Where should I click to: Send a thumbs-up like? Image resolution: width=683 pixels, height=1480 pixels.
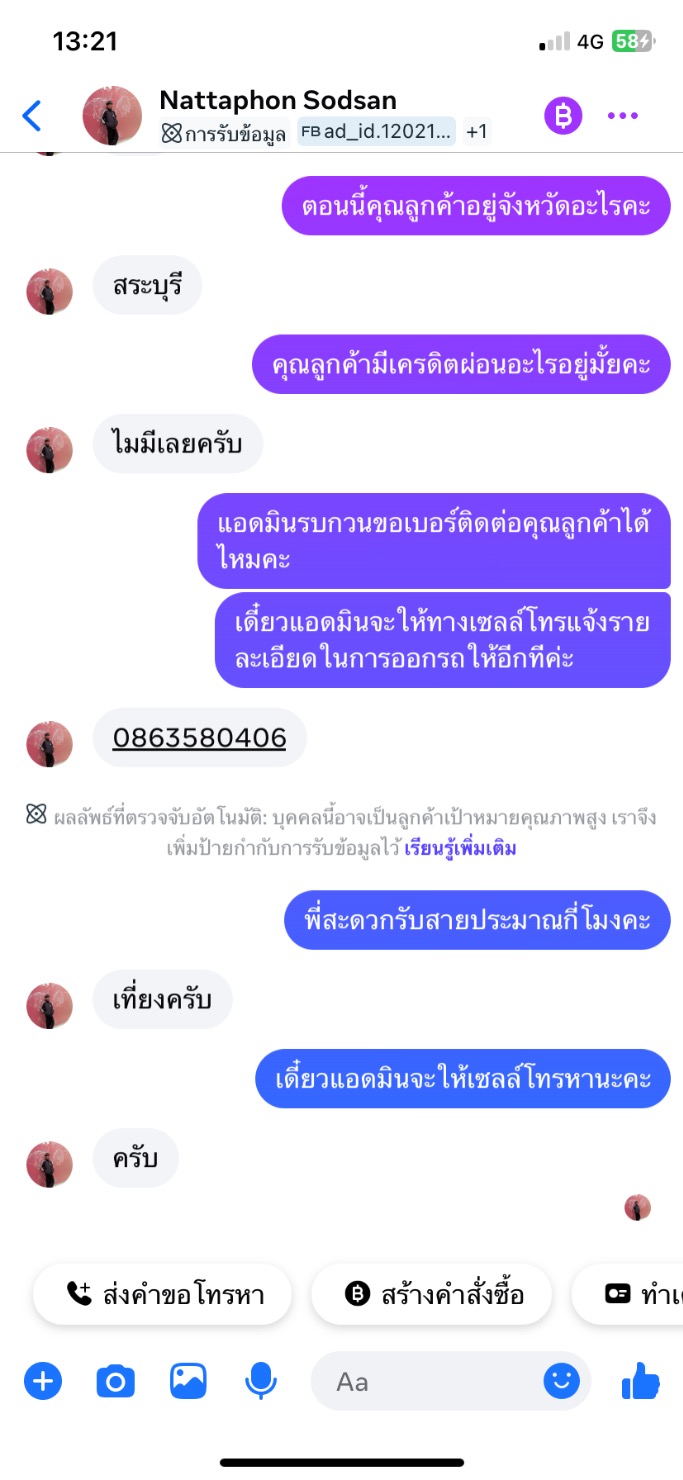point(640,1382)
